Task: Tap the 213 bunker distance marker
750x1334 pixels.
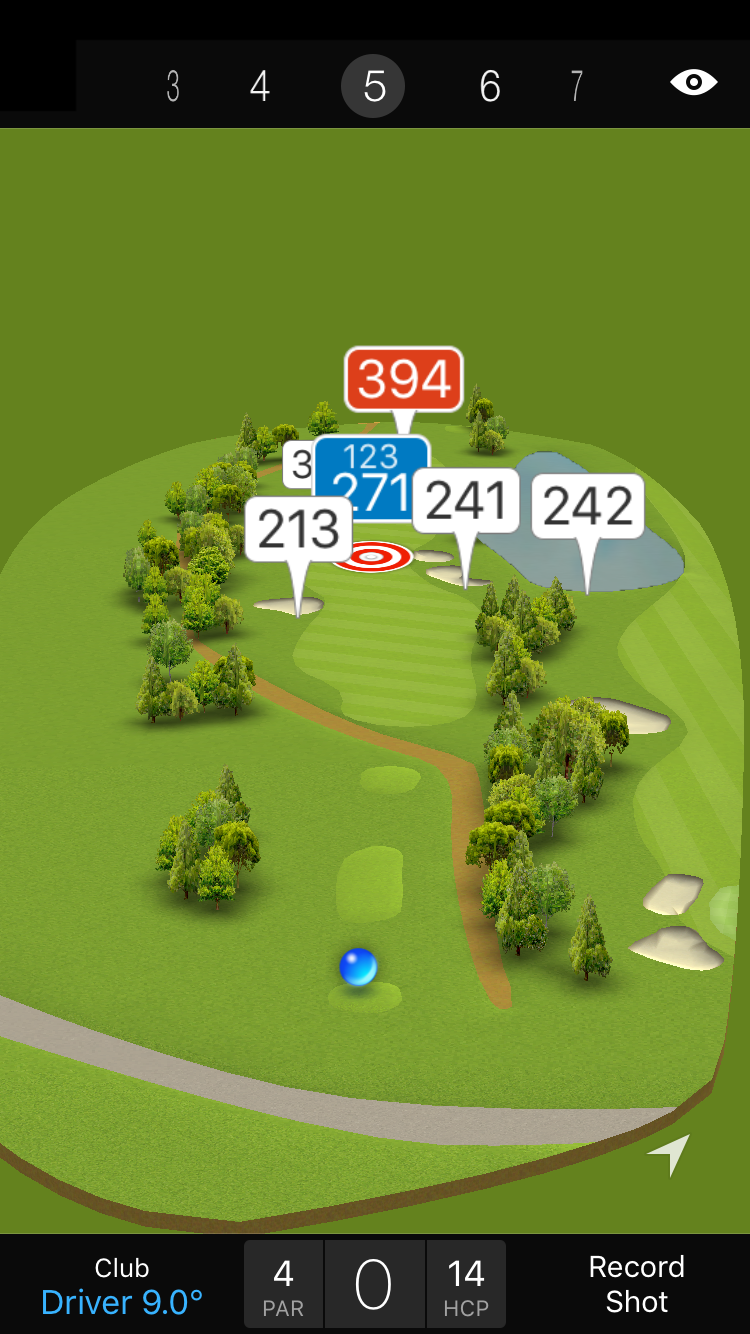Action: 298,529
